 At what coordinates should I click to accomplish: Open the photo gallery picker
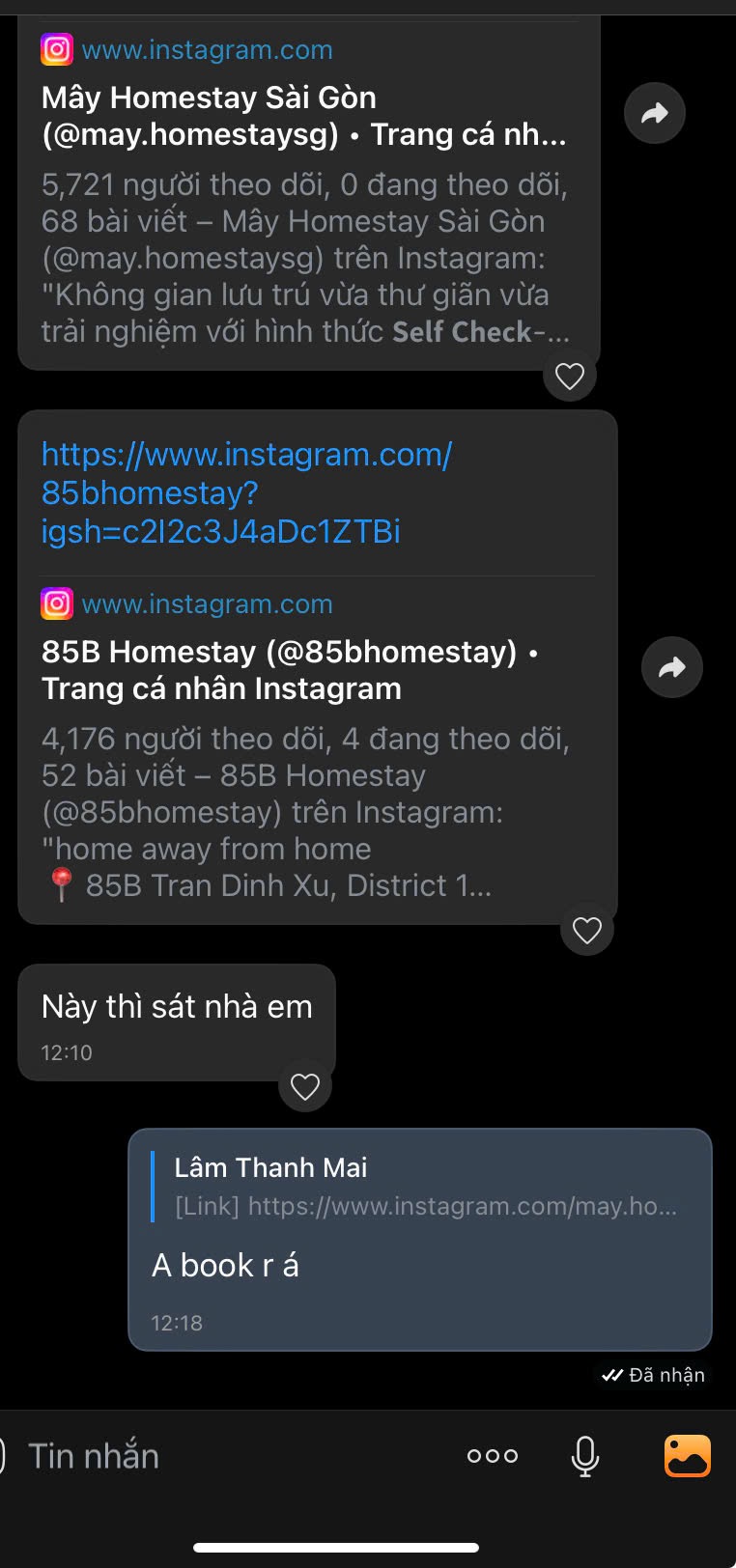pyautogui.click(x=688, y=1456)
